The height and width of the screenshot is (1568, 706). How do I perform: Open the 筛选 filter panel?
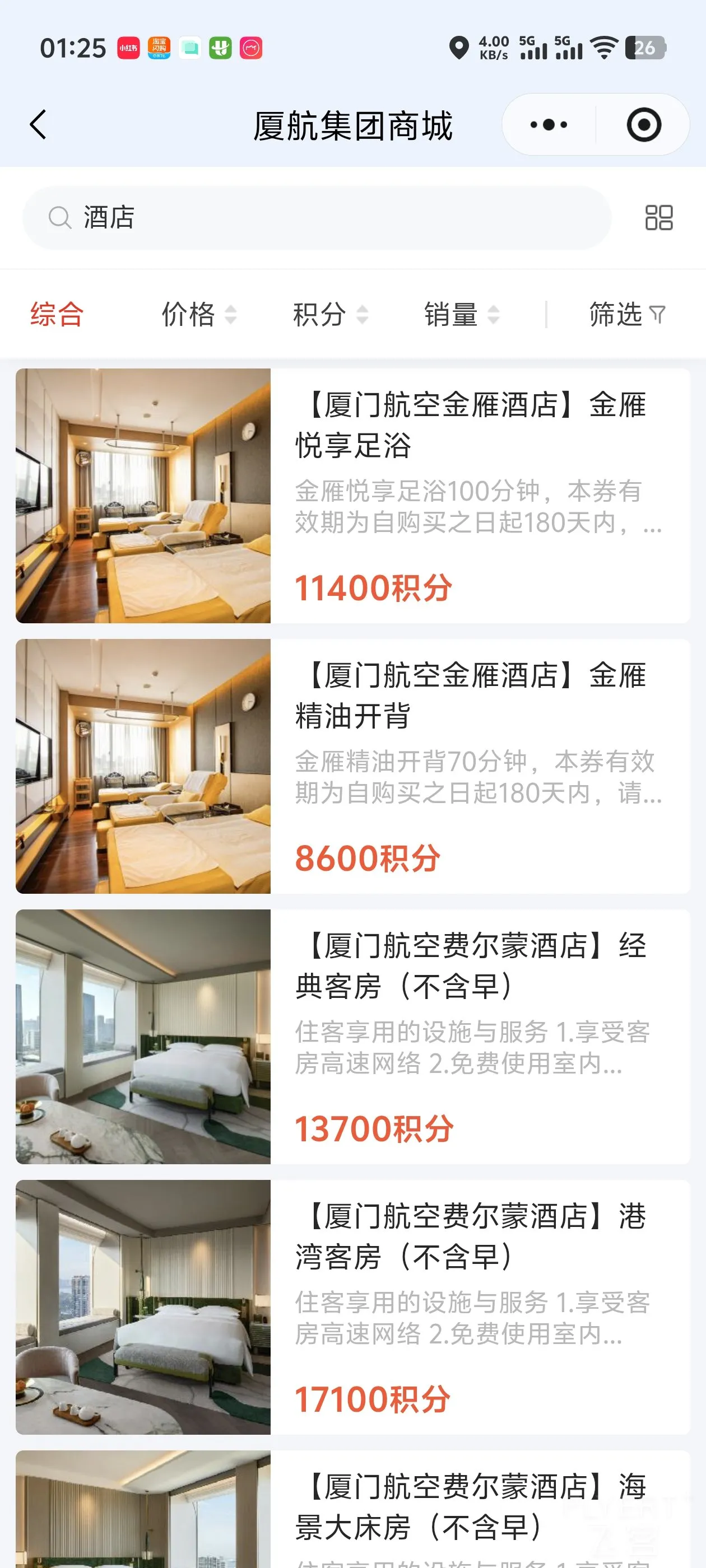tap(628, 315)
